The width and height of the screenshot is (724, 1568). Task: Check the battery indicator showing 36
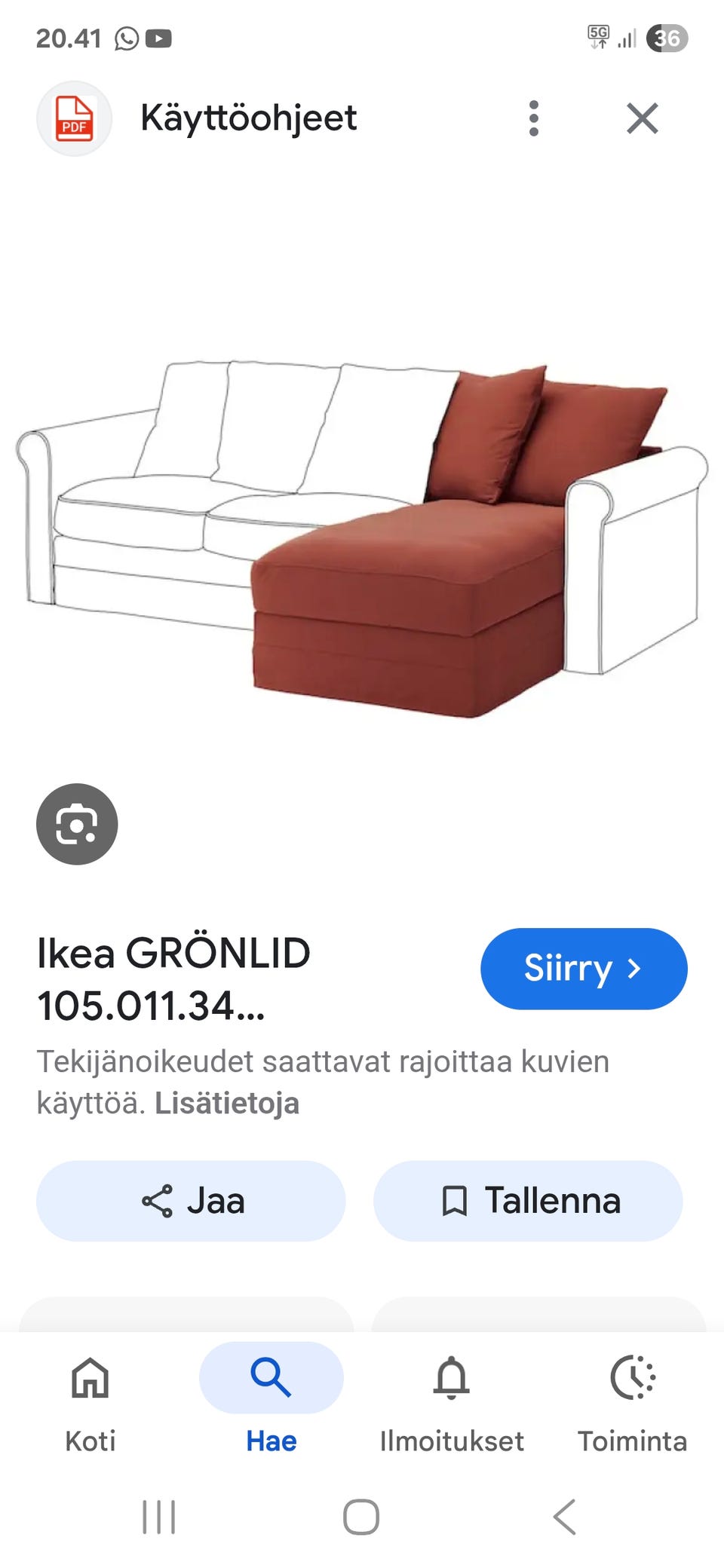pos(667,36)
